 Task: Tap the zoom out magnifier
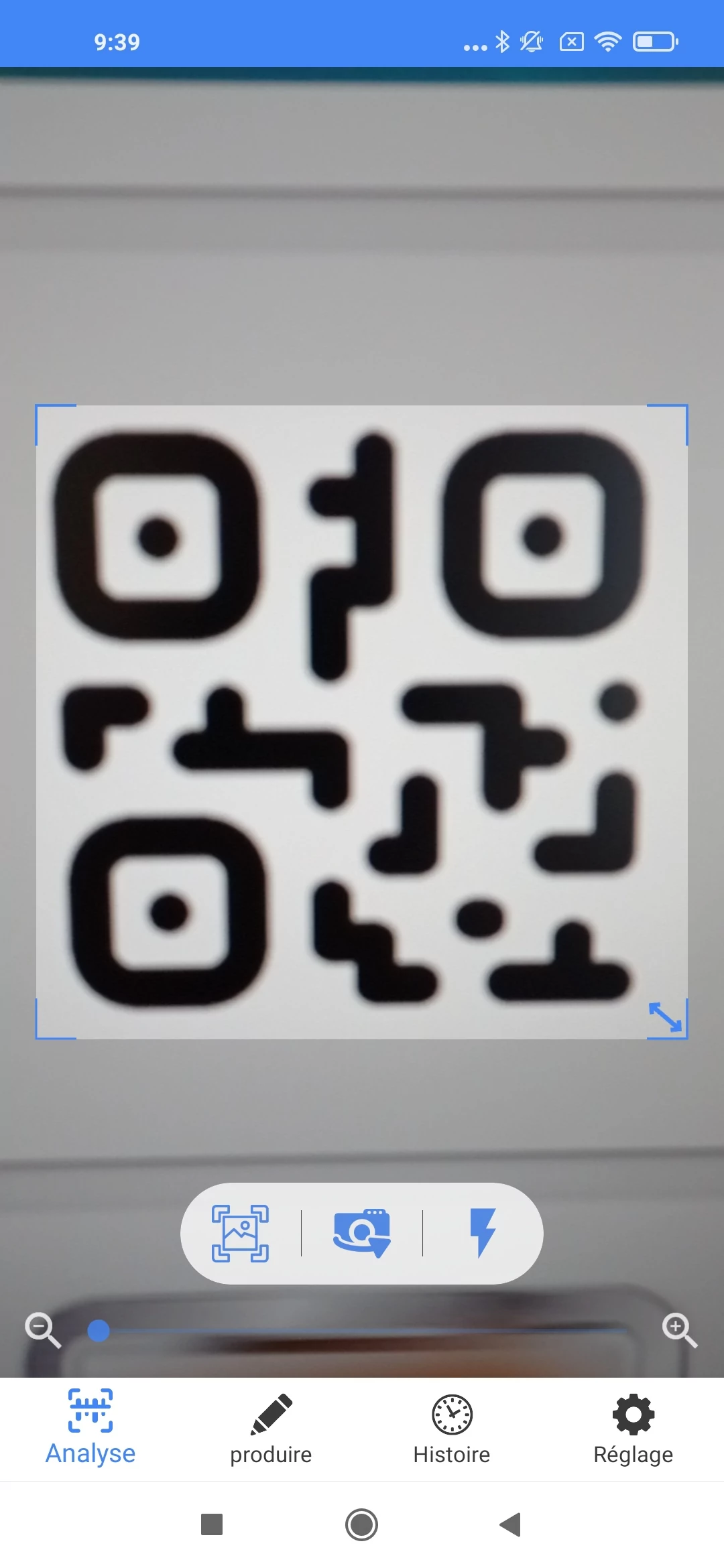[x=43, y=1330]
